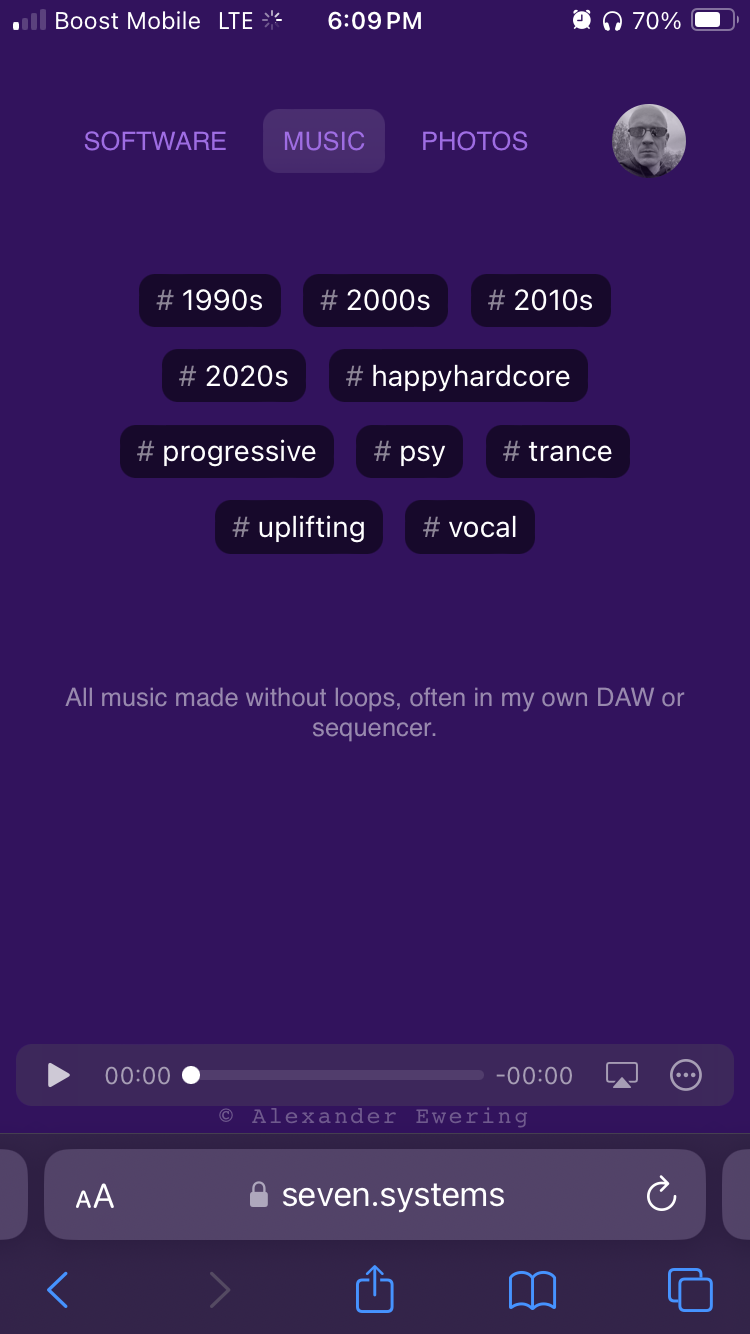Select the uplifting tag

(298, 527)
